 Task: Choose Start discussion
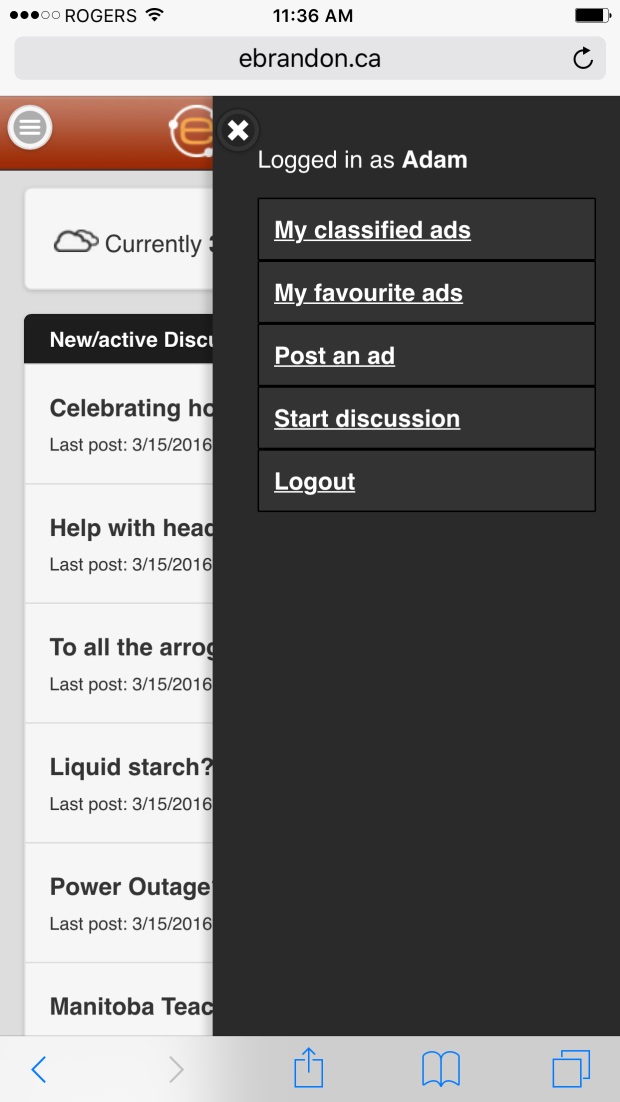click(x=367, y=419)
